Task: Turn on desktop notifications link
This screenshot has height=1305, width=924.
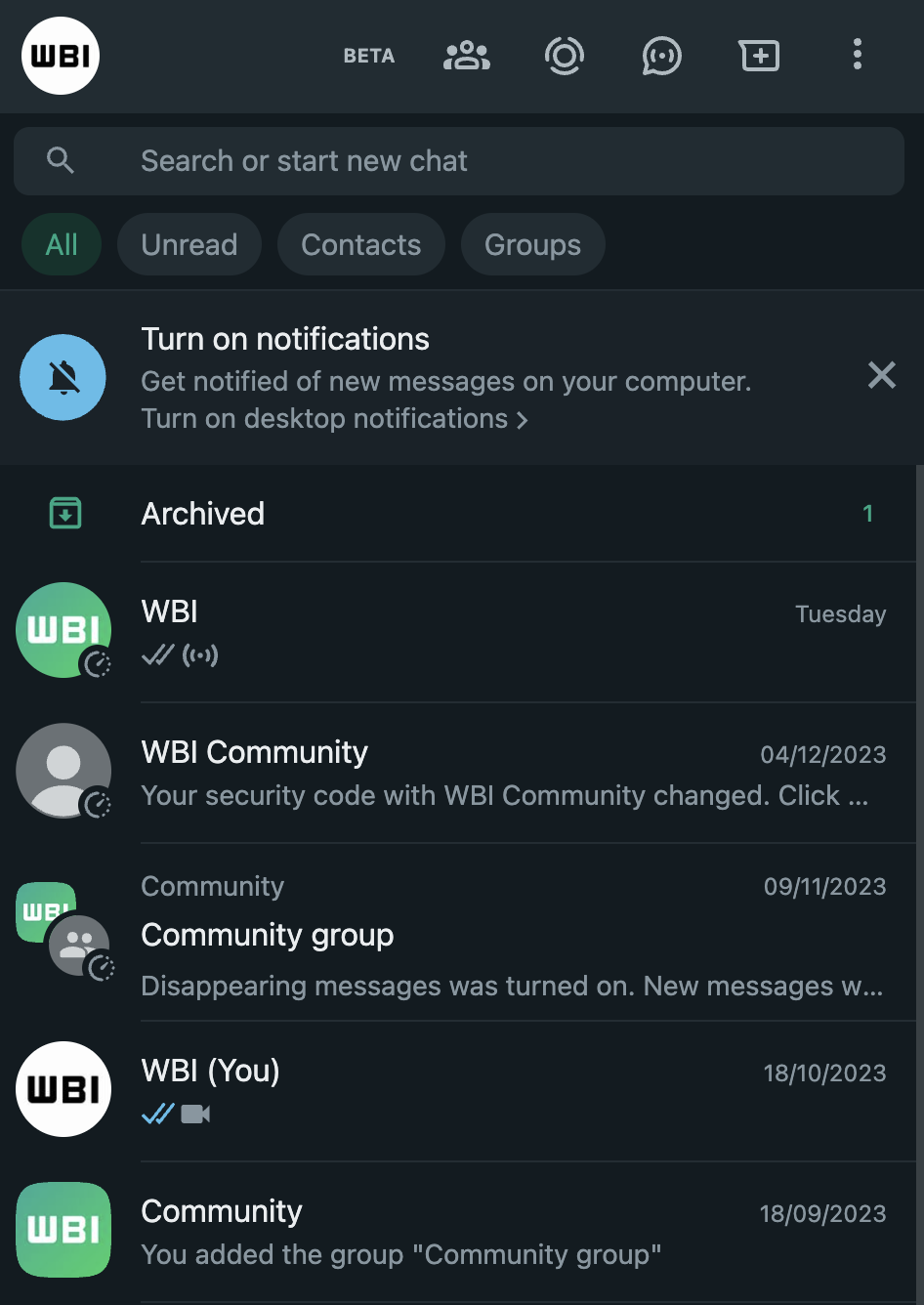Action: pyautogui.click(x=334, y=419)
